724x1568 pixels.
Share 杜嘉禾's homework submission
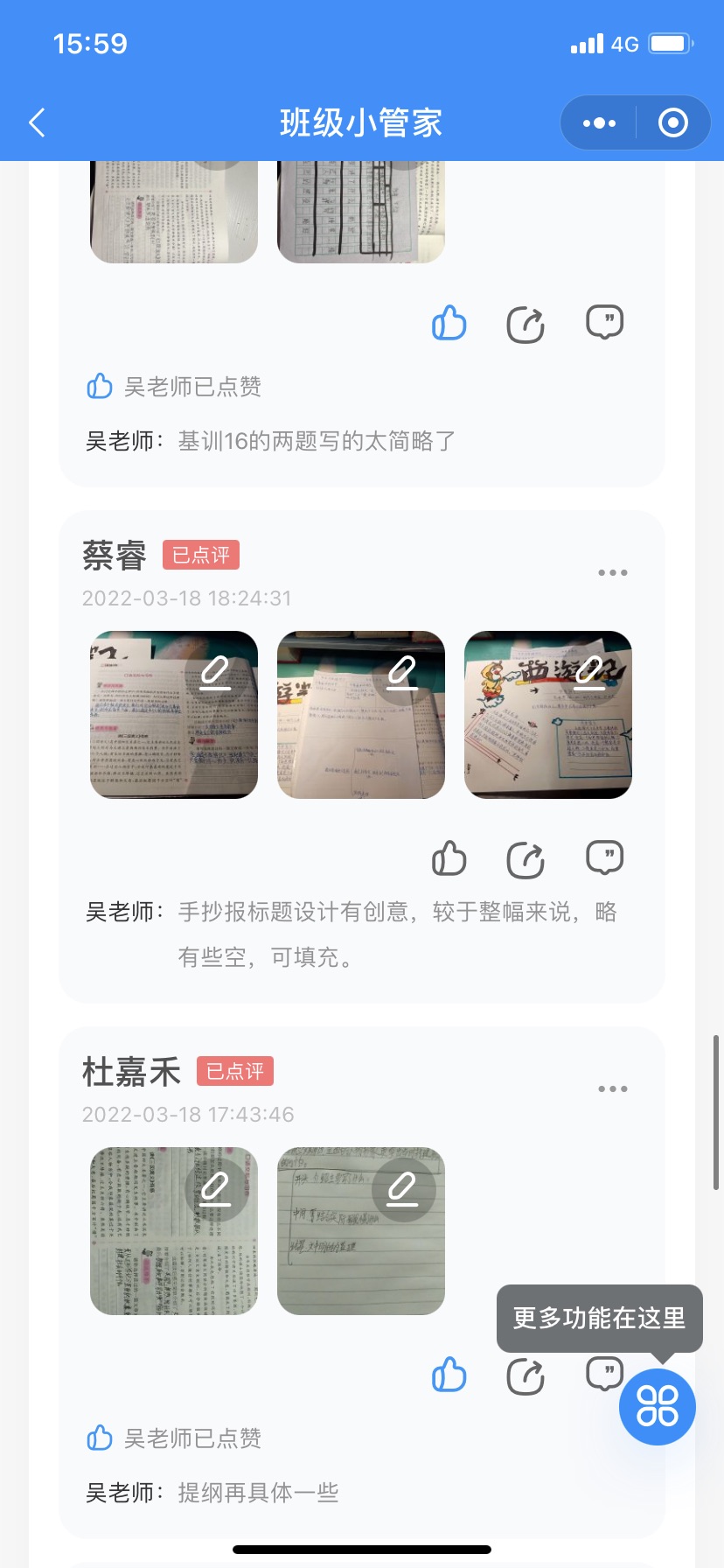[526, 1375]
